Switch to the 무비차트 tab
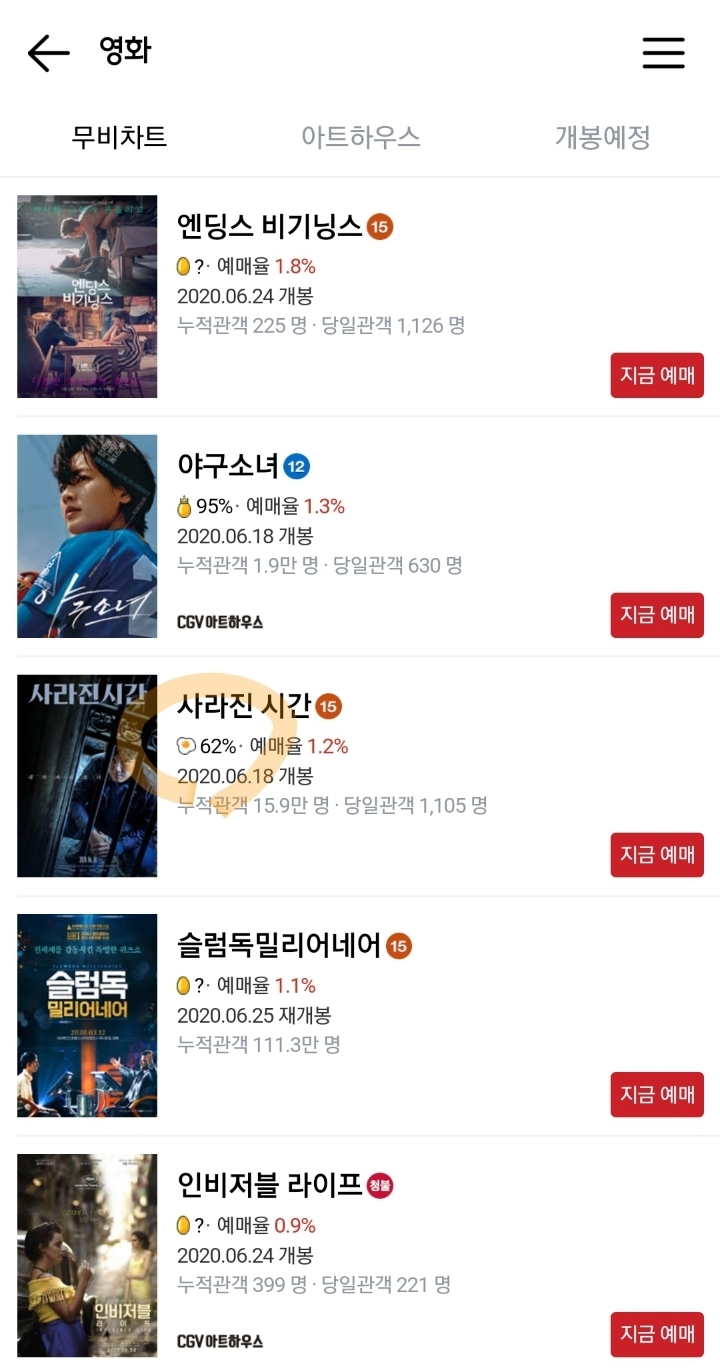 [119, 137]
